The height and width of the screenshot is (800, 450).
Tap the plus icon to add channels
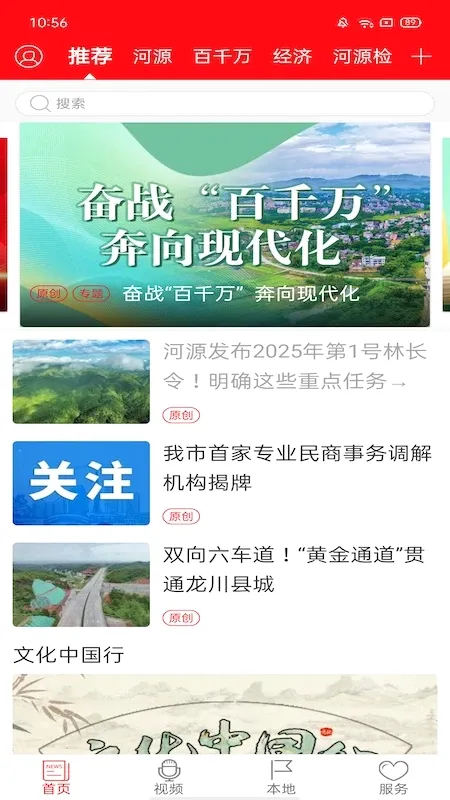(421, 57)
